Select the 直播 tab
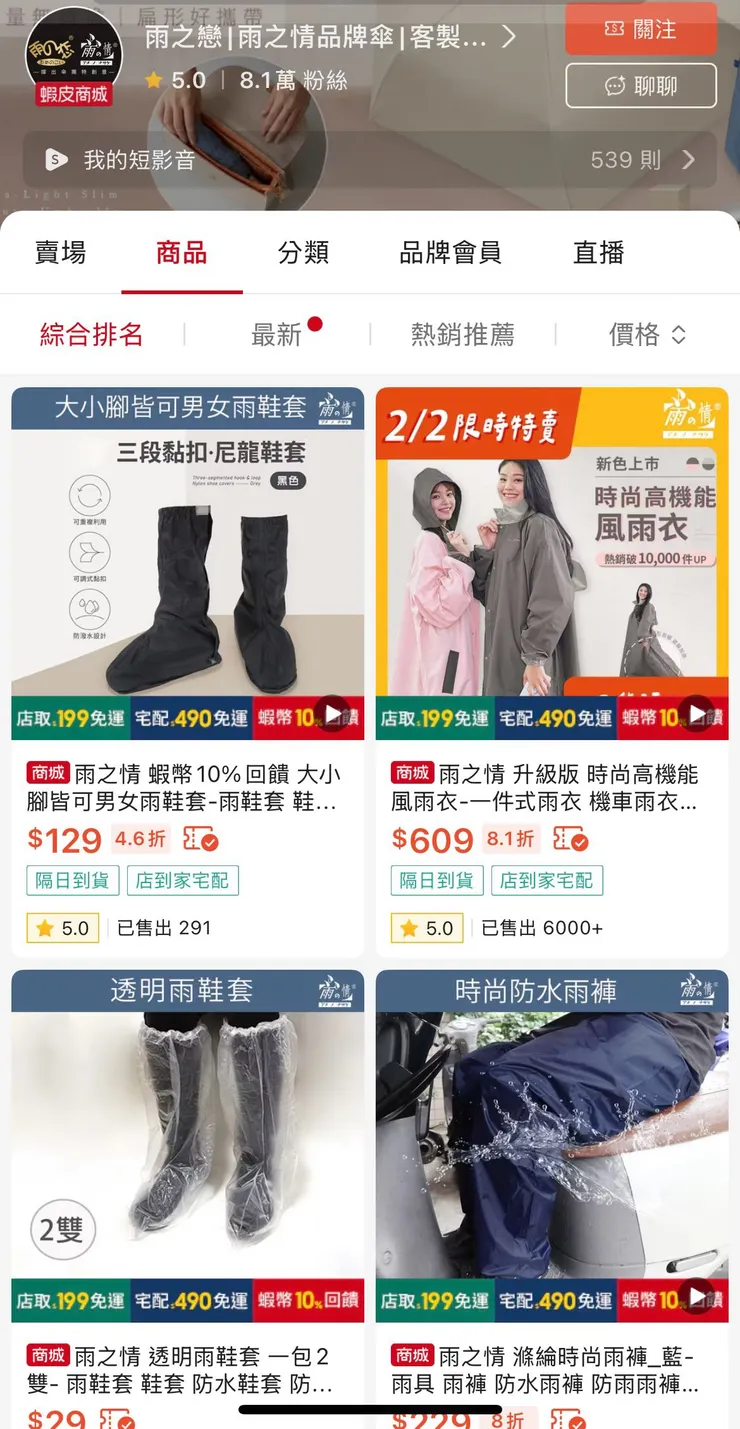Screen dimensions: 740x1429 click(597, 254)
